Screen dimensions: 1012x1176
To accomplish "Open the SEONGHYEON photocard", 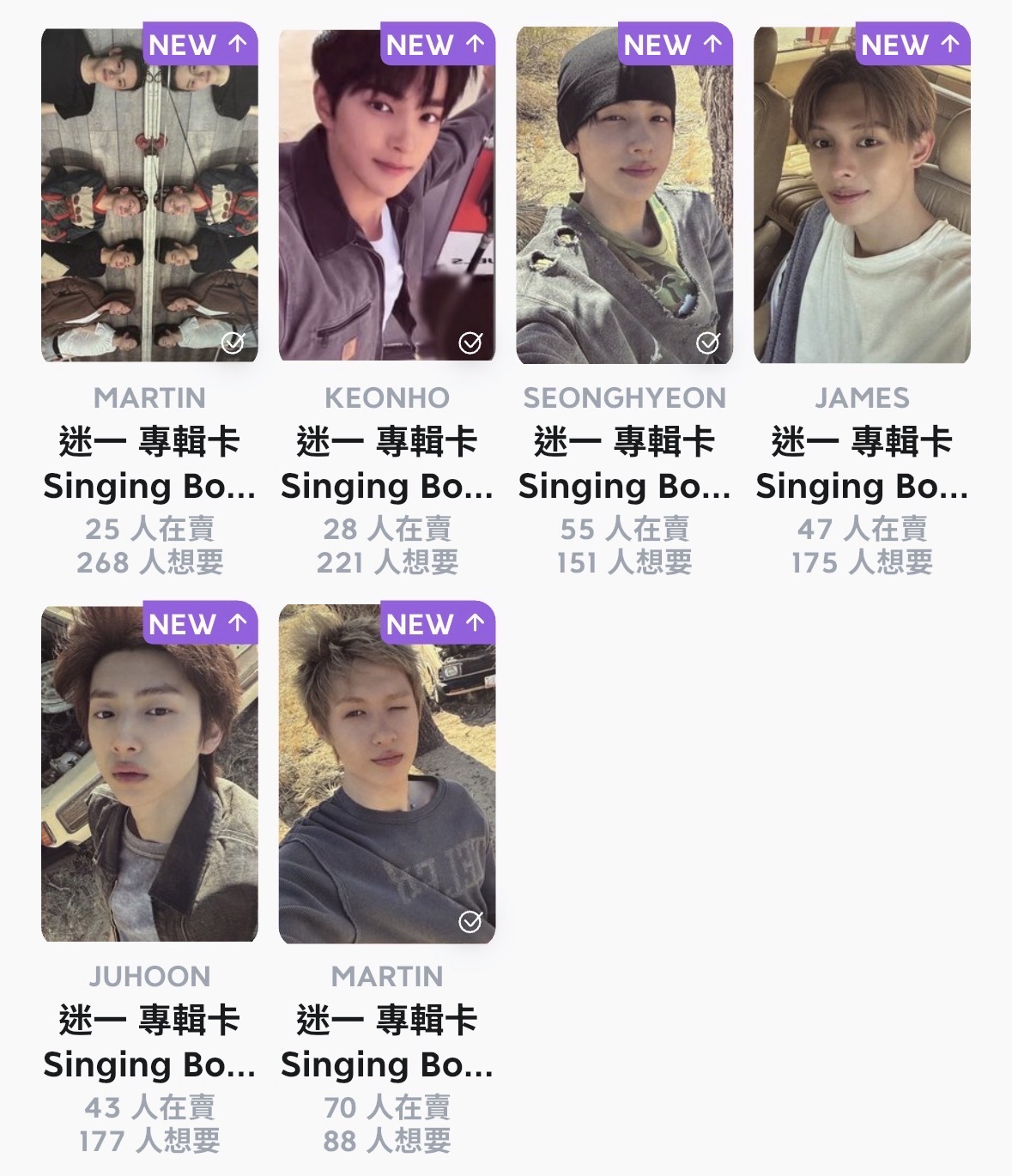I will click(x=624, y=197).
